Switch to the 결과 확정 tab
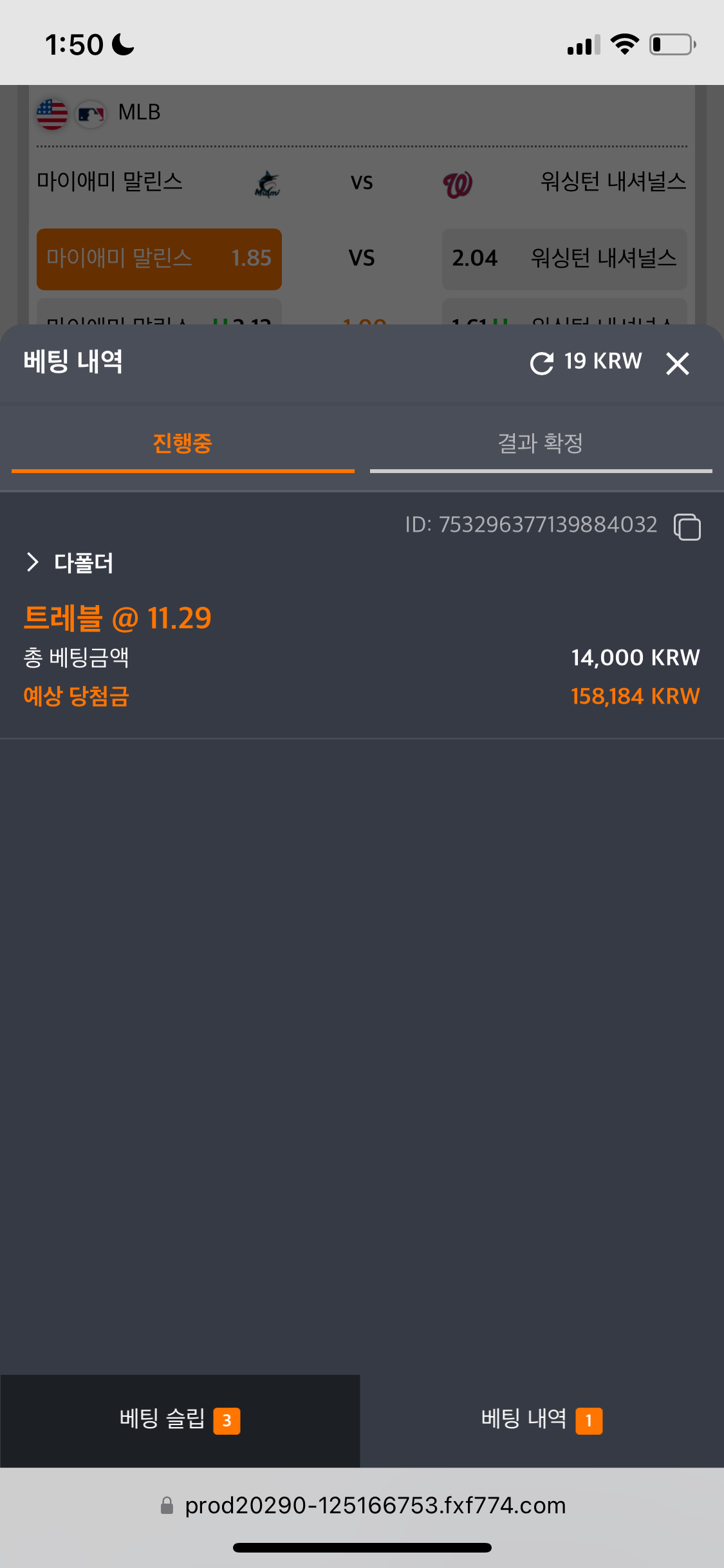This screenshot has width=724, height=1568. click(x=541, y=443)
